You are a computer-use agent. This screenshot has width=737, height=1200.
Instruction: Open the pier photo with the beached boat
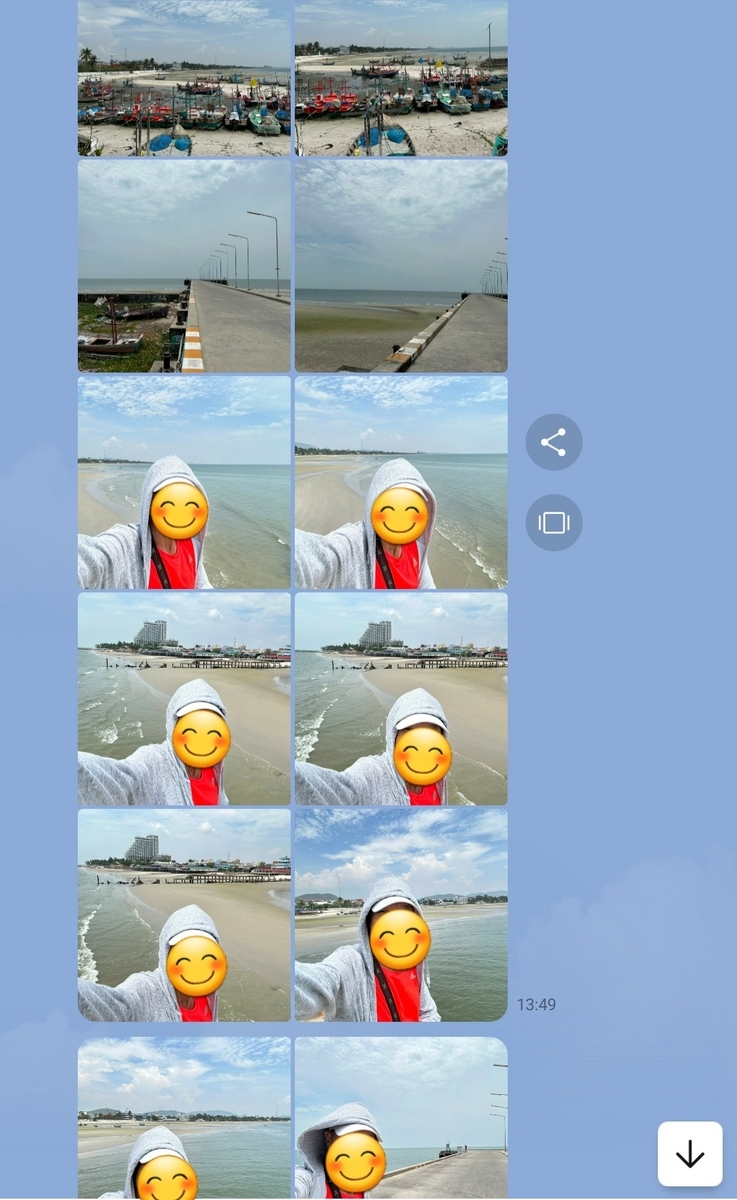point(184,266)
